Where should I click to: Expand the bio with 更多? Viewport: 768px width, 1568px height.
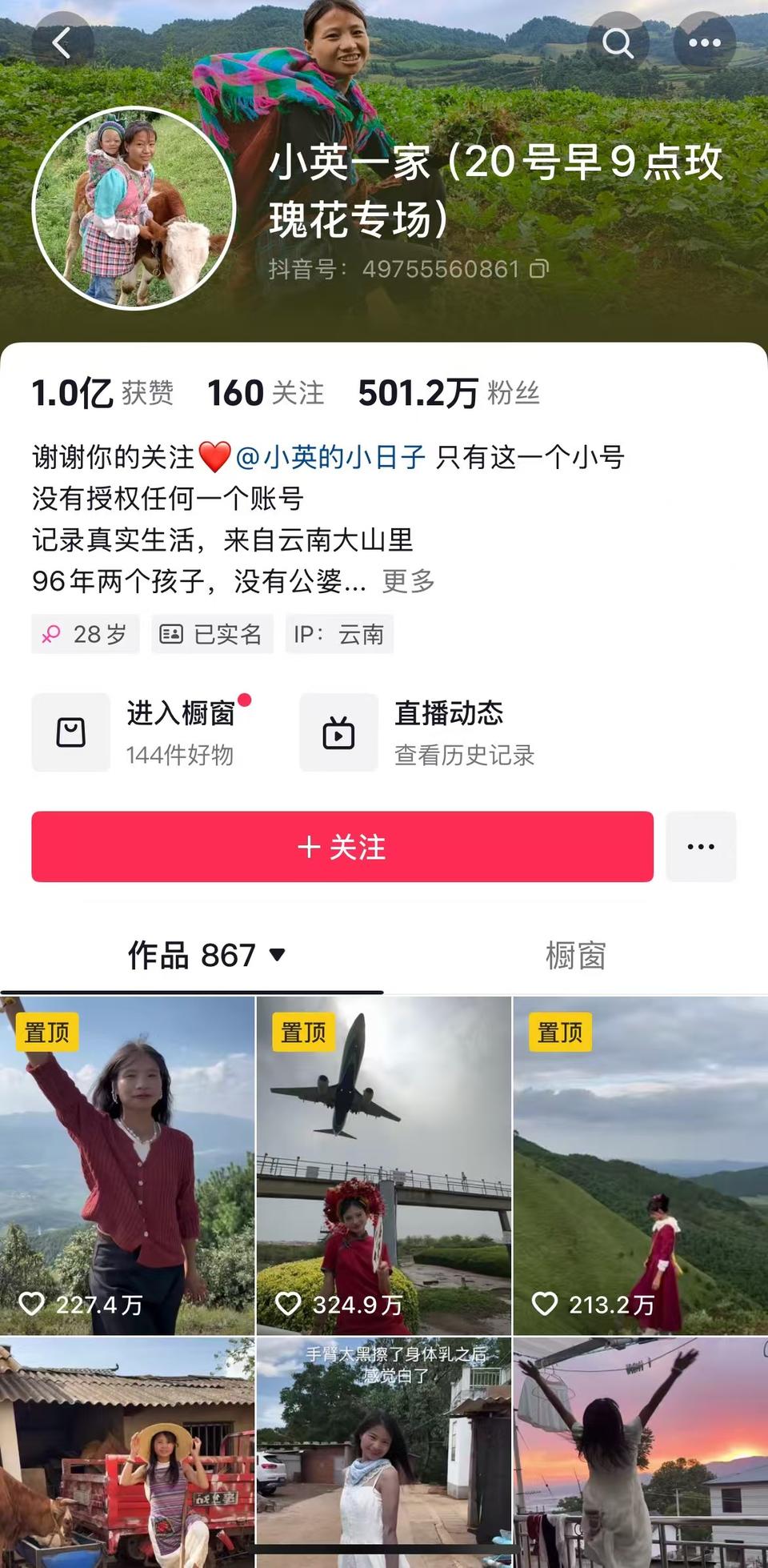pyautogui.click(x=408, y=581)
